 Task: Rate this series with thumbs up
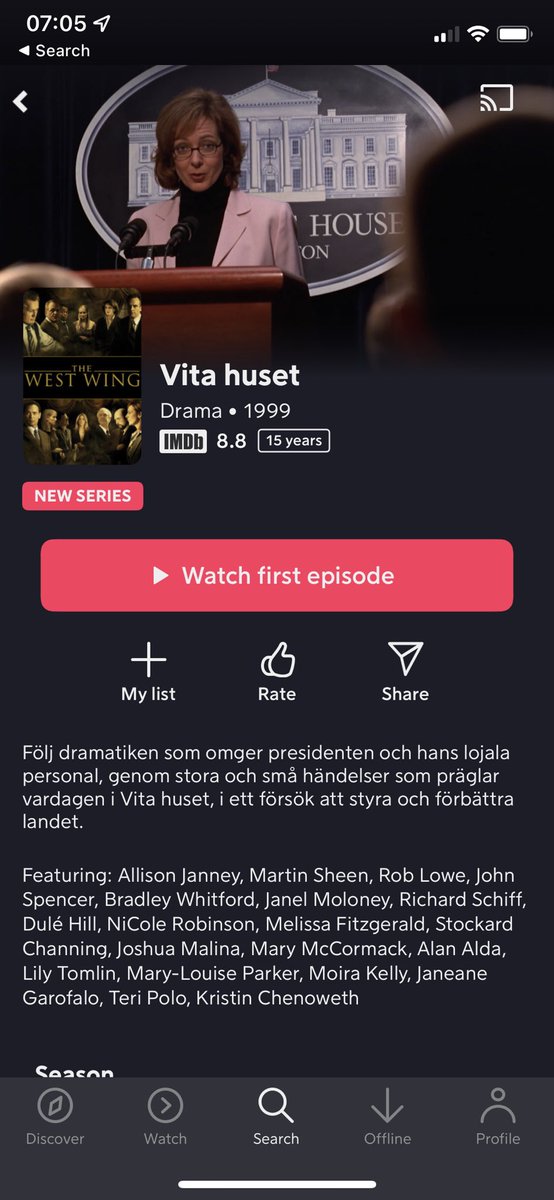pyautogui.click(x=277, y=673)
